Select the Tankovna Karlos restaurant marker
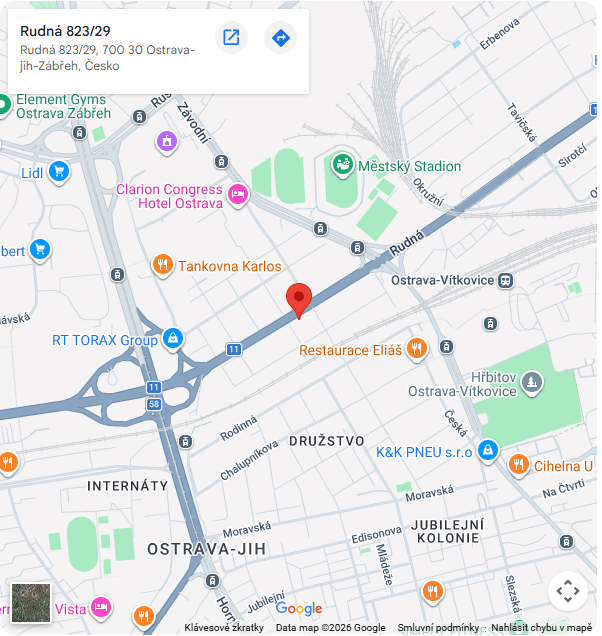The width and height of the screenshot is (602, 636). pyautogui.click(x=162, y=265)
